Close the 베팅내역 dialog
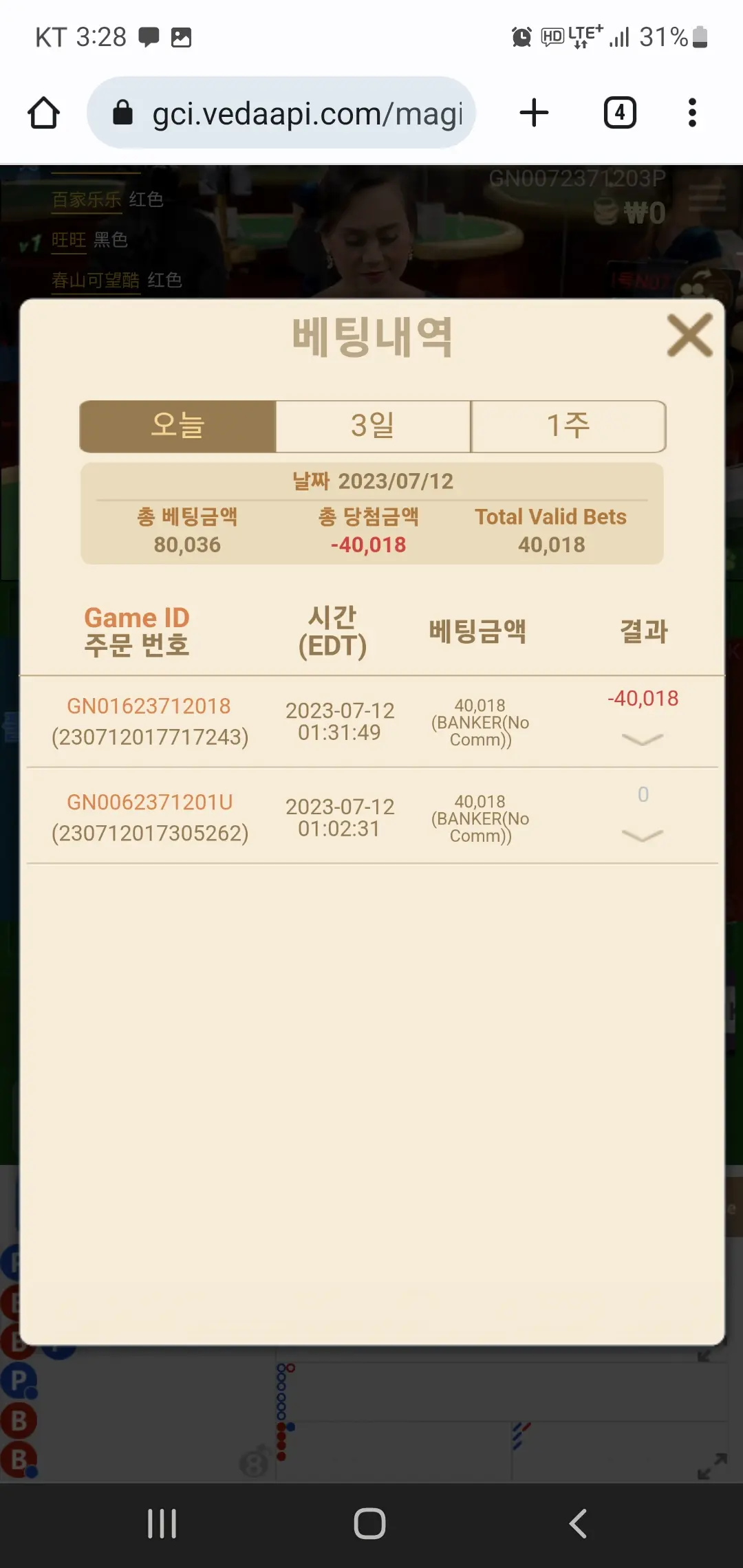The image size is (743, 1568). click(689, 336)
